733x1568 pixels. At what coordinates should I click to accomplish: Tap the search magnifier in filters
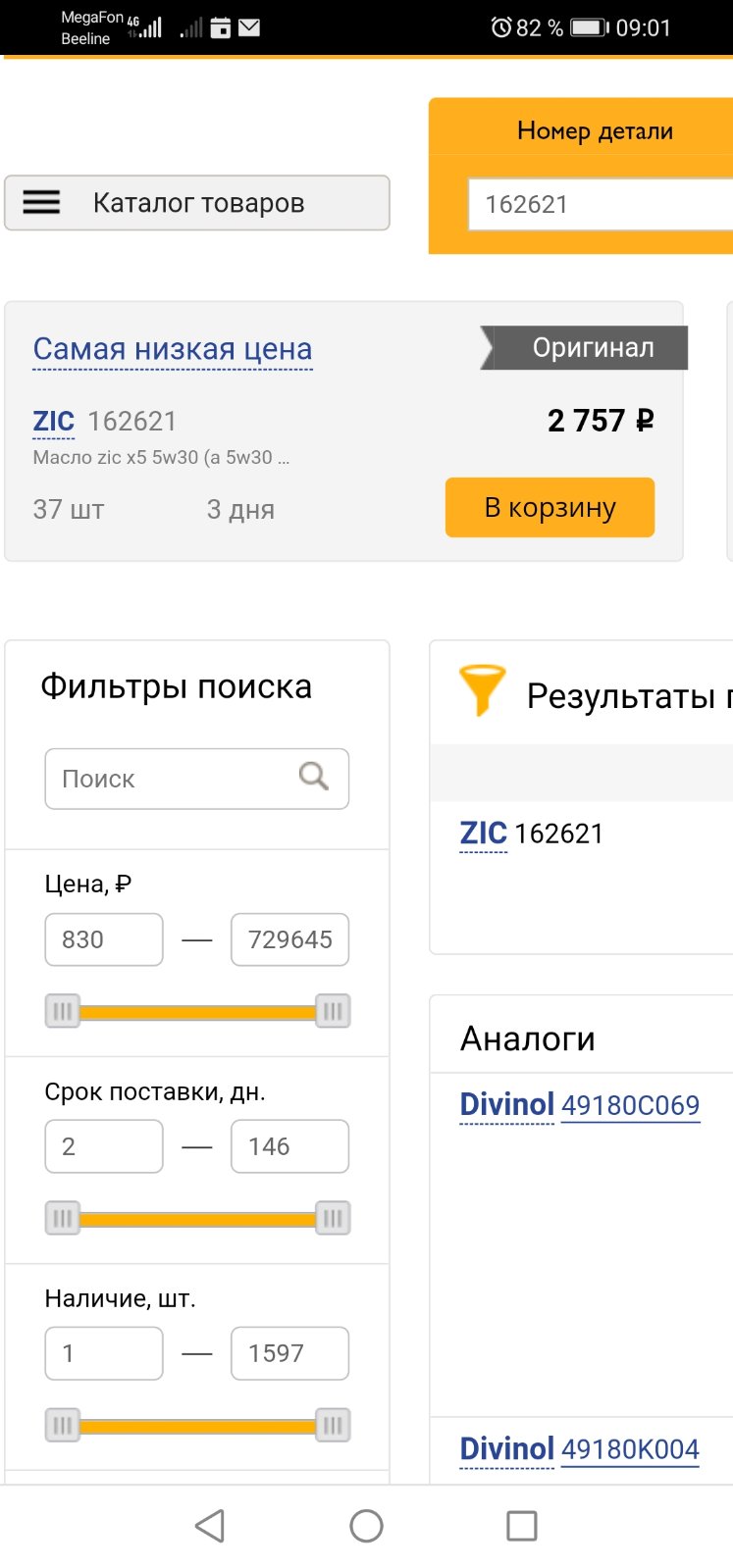(314, 777)
